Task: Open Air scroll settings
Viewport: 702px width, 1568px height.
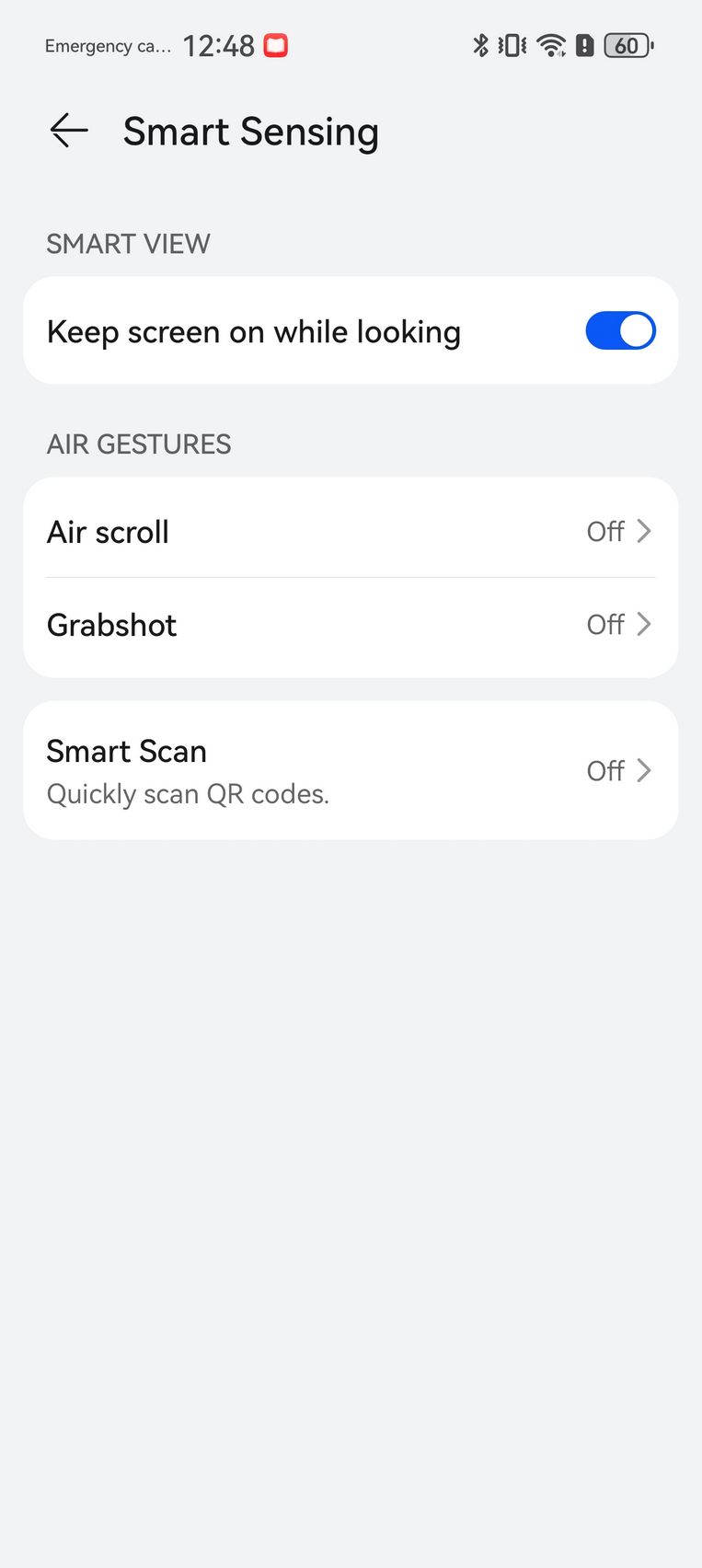Action: click(351, 531)
